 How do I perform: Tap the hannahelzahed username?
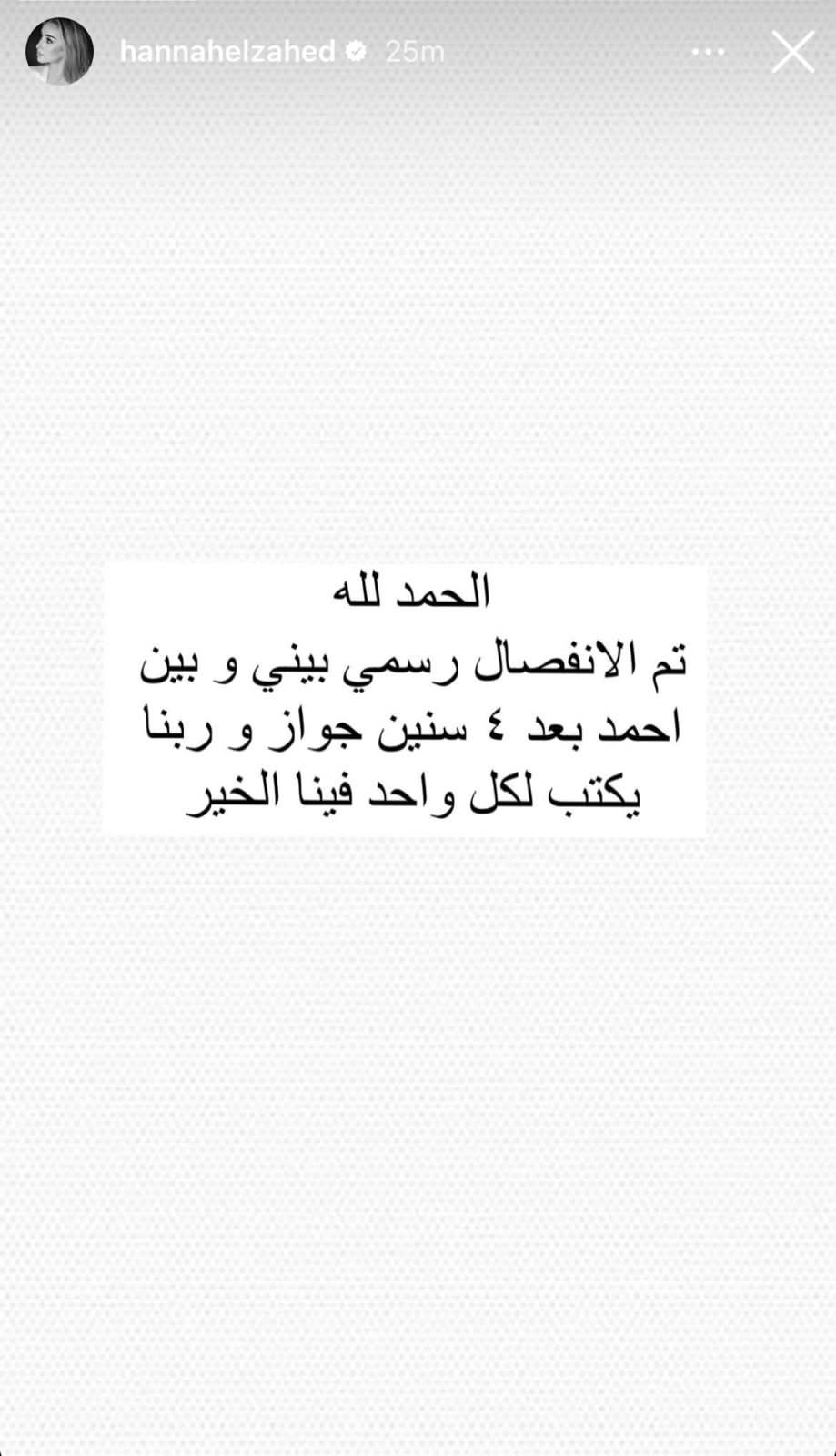(227, 52)
